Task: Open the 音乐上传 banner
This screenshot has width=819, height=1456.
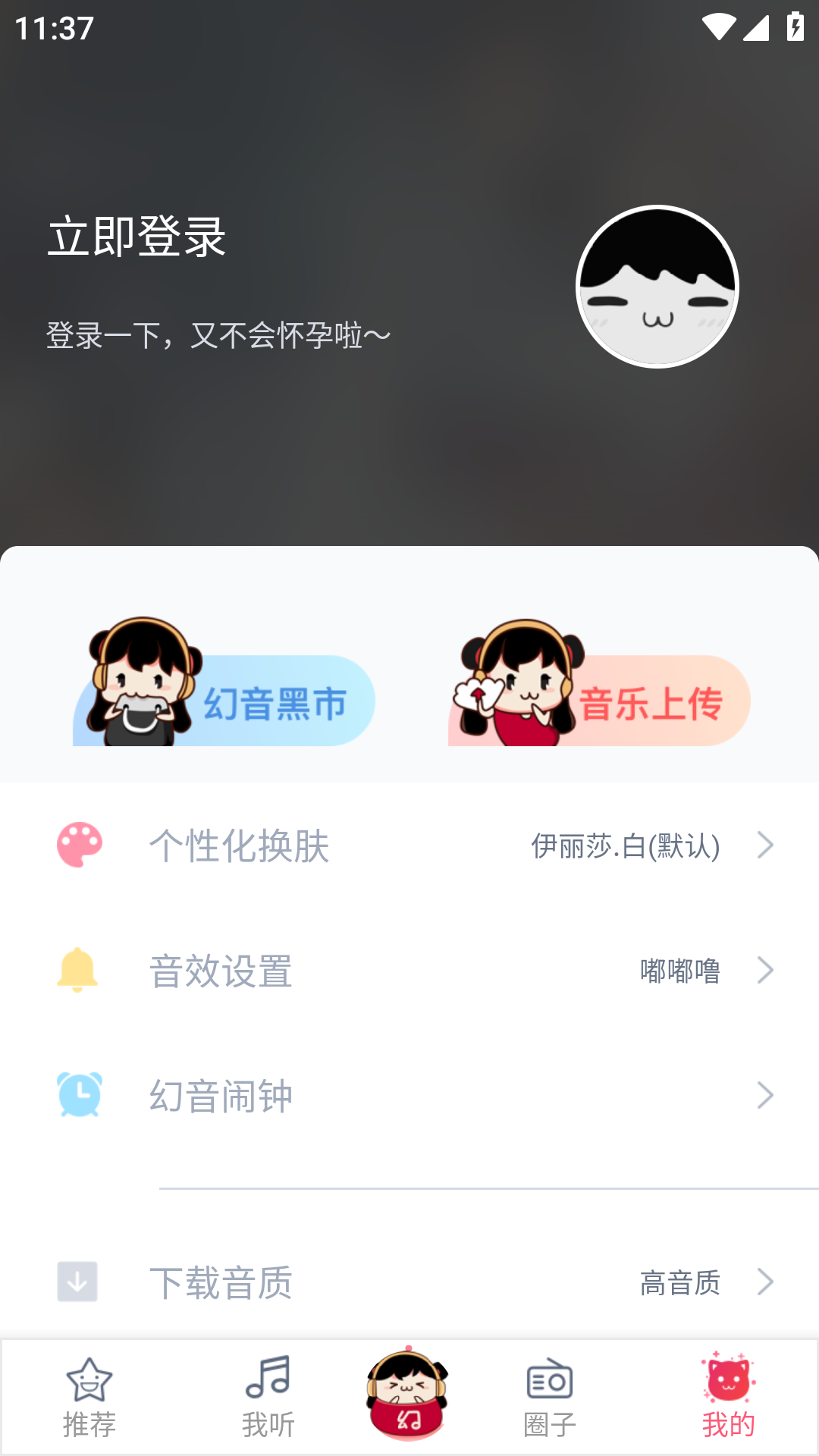Action: click(599, 698)
